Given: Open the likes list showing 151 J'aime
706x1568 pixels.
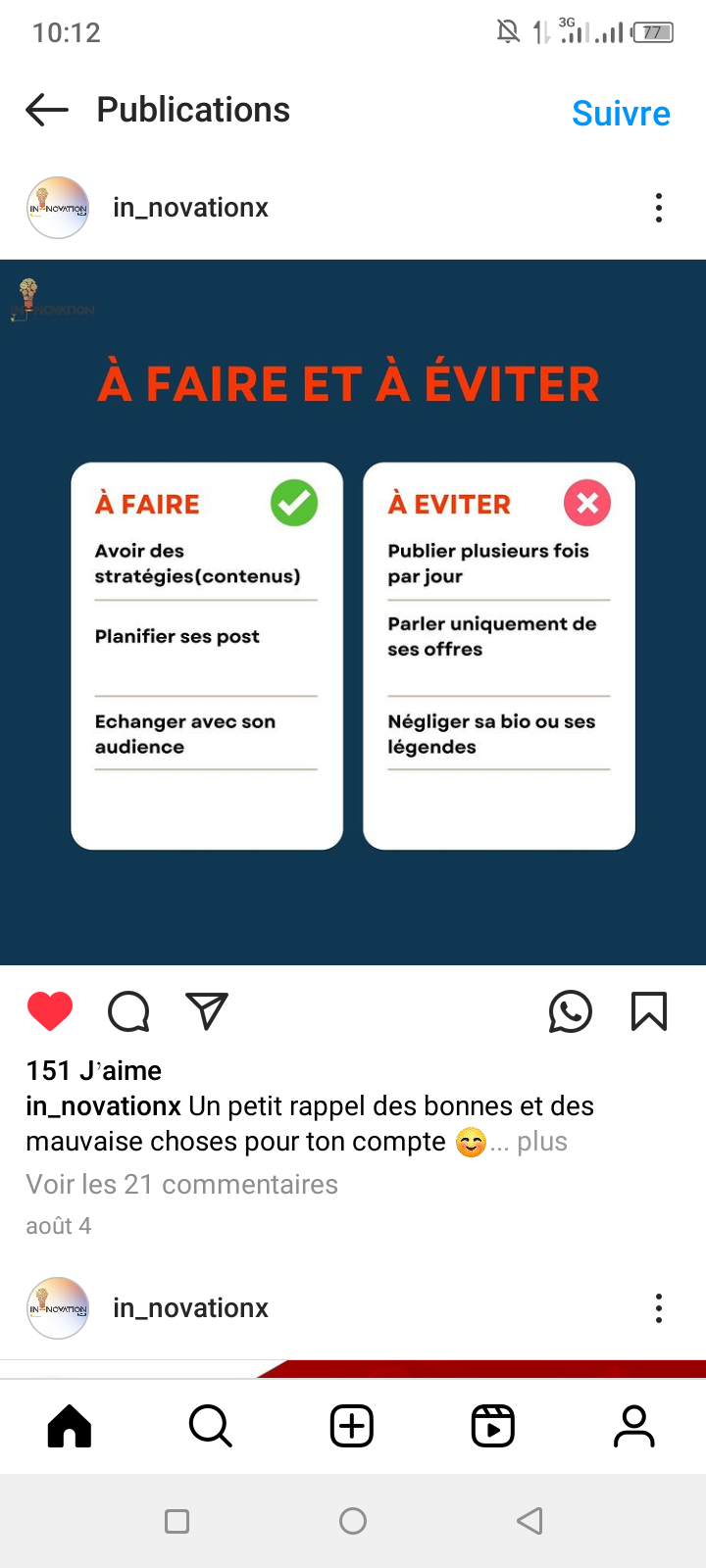Looking at the screenshot, I should pyautogui.click(x=93, y=1070).
